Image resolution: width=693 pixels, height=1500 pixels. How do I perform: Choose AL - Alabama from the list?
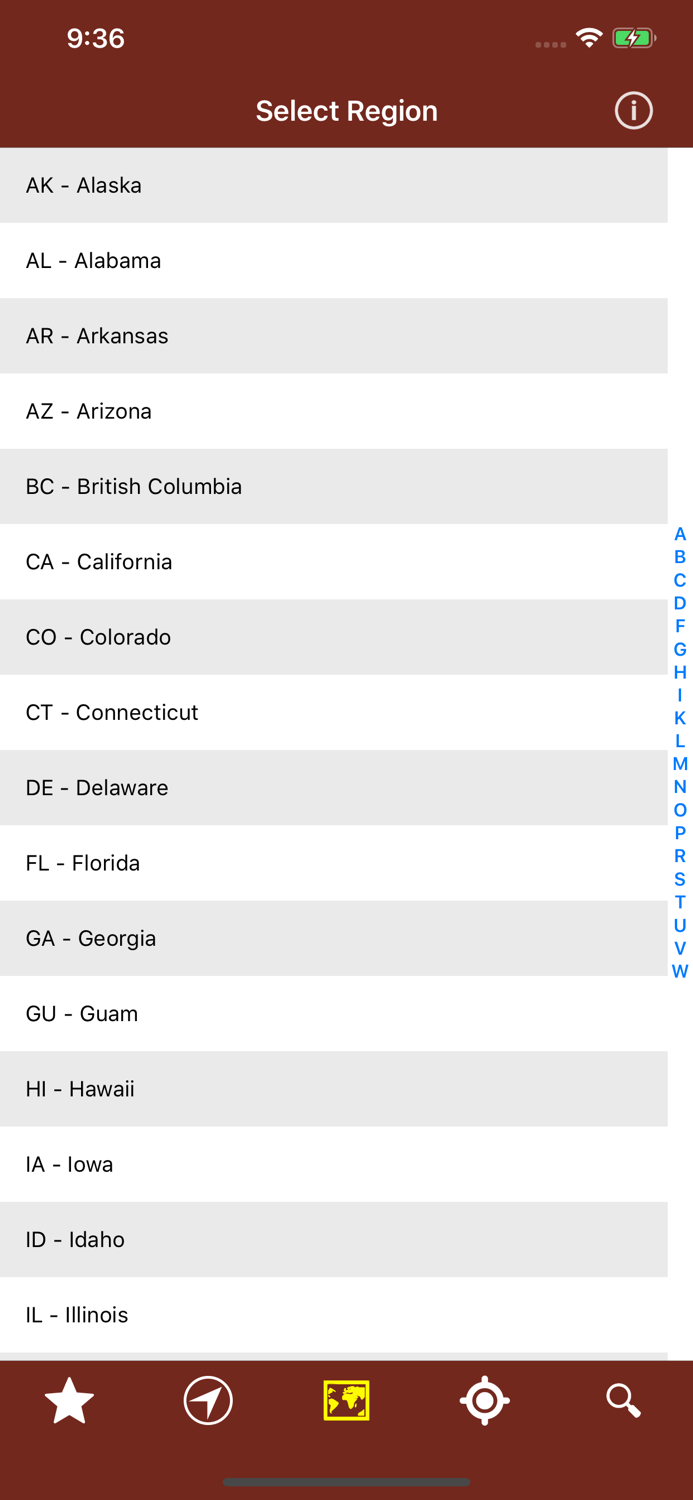334,260
